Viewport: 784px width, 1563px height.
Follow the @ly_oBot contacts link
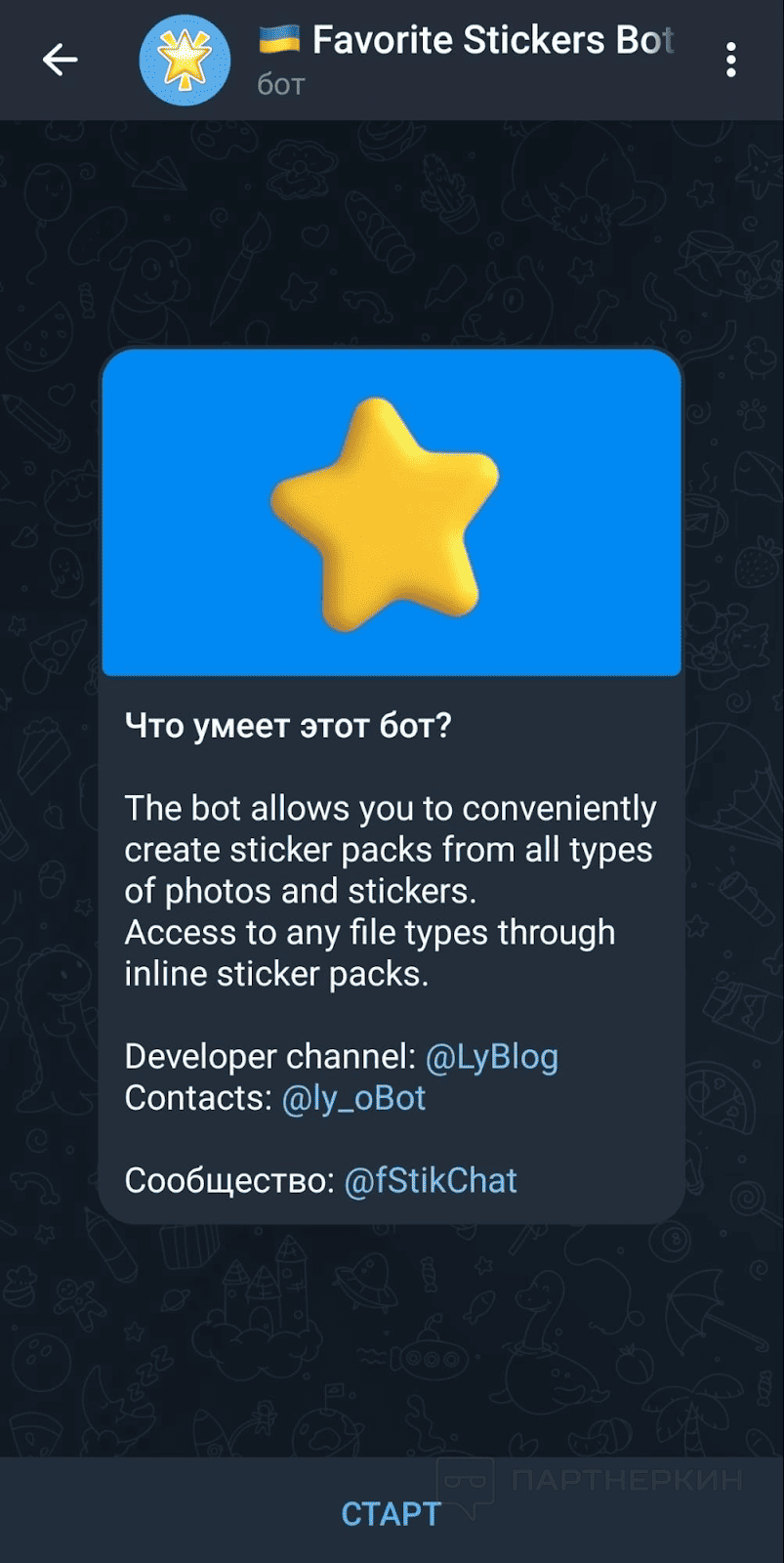(x=353, y=1098)
